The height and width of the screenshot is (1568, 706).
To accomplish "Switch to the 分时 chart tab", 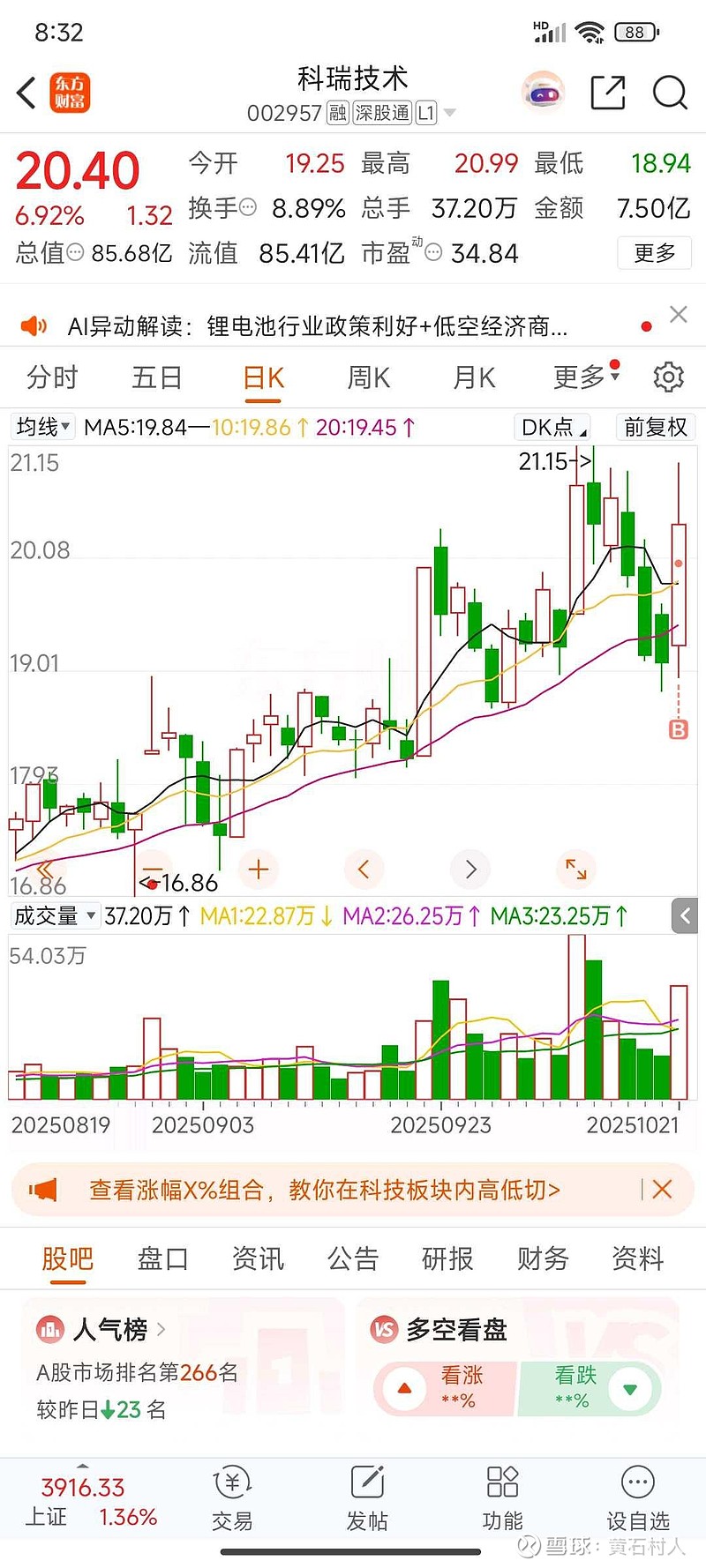I will (52, 377).
